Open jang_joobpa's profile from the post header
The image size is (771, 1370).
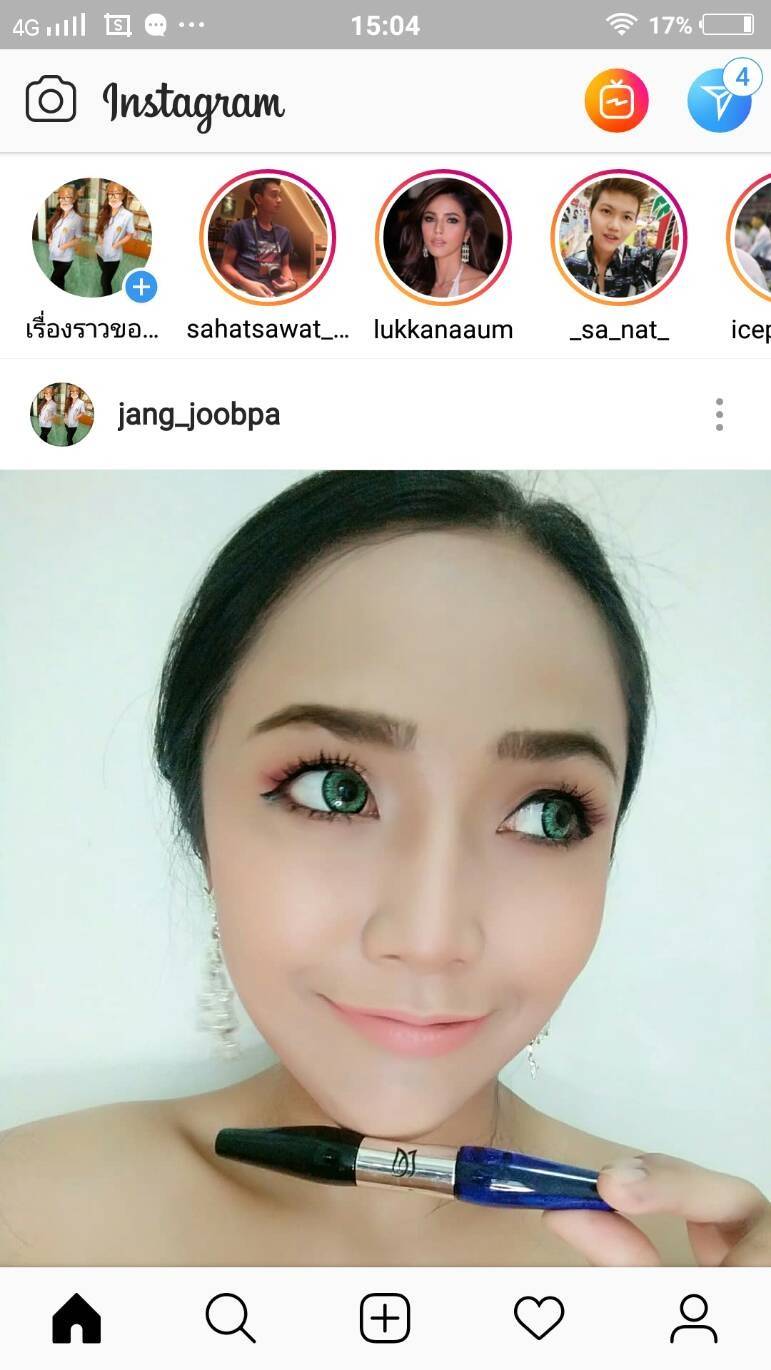pos(198,414)
